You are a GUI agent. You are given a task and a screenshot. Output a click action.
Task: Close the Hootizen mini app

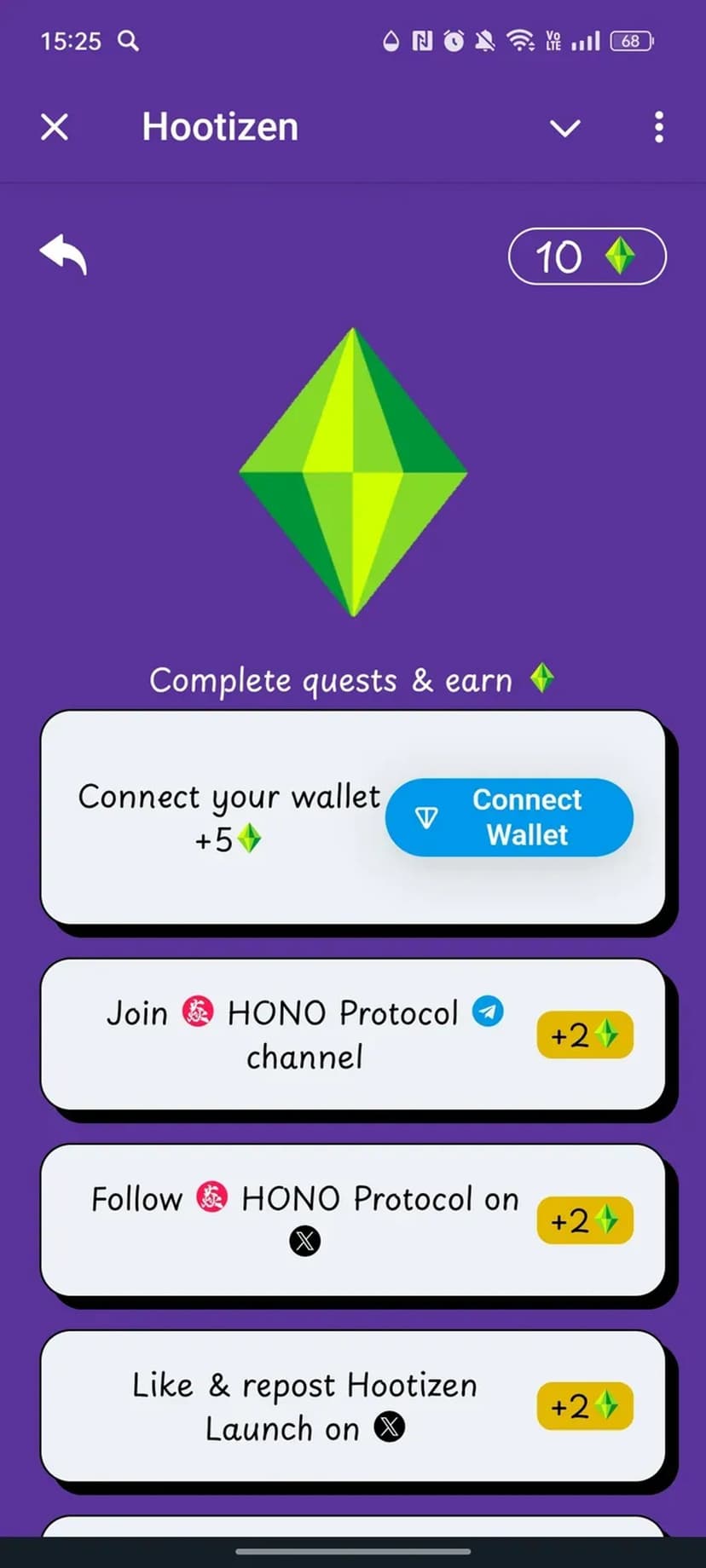55,128
